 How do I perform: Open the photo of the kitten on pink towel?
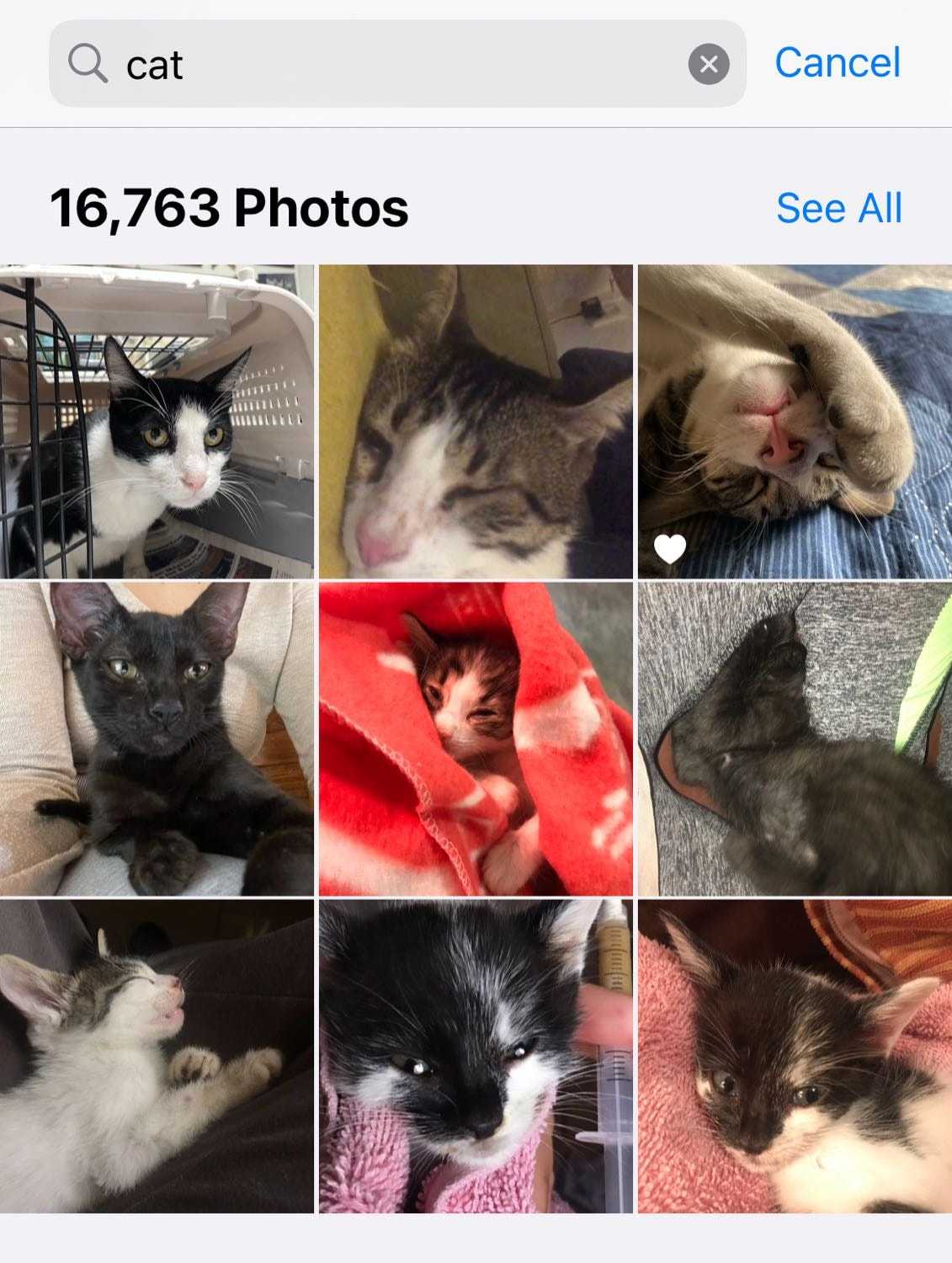795,1057
